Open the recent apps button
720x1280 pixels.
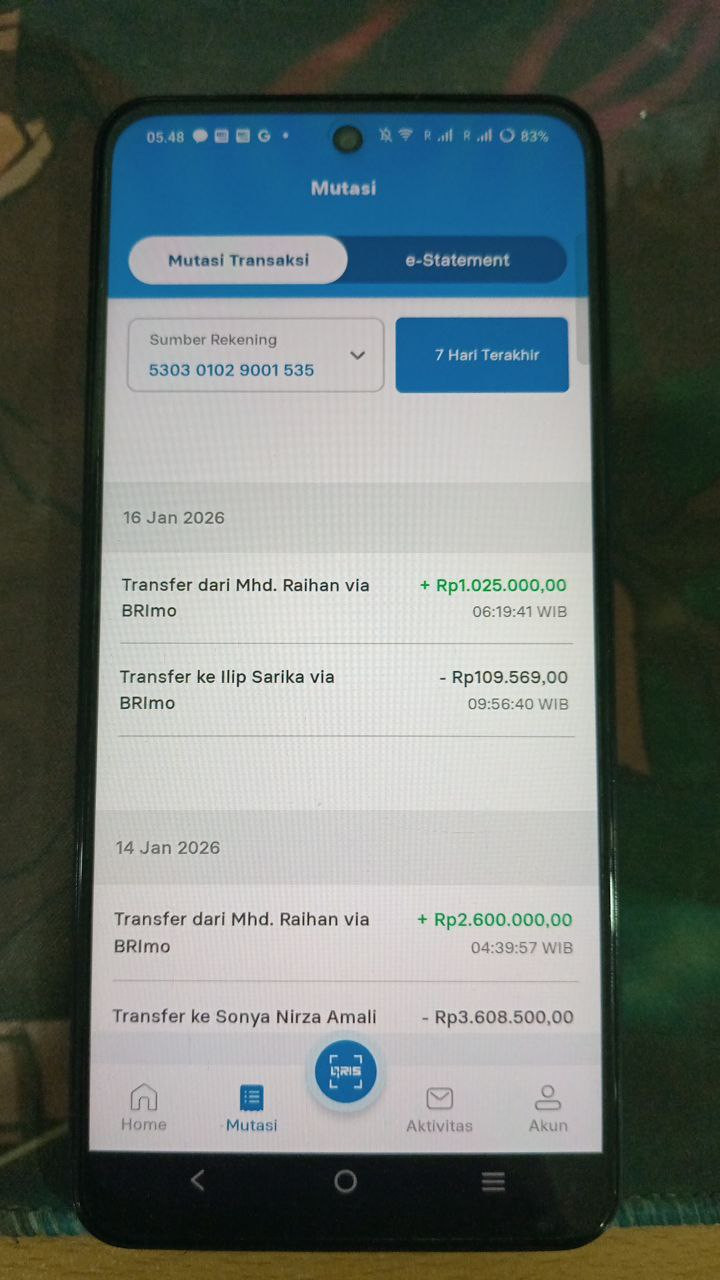(x=493, y=1182)
